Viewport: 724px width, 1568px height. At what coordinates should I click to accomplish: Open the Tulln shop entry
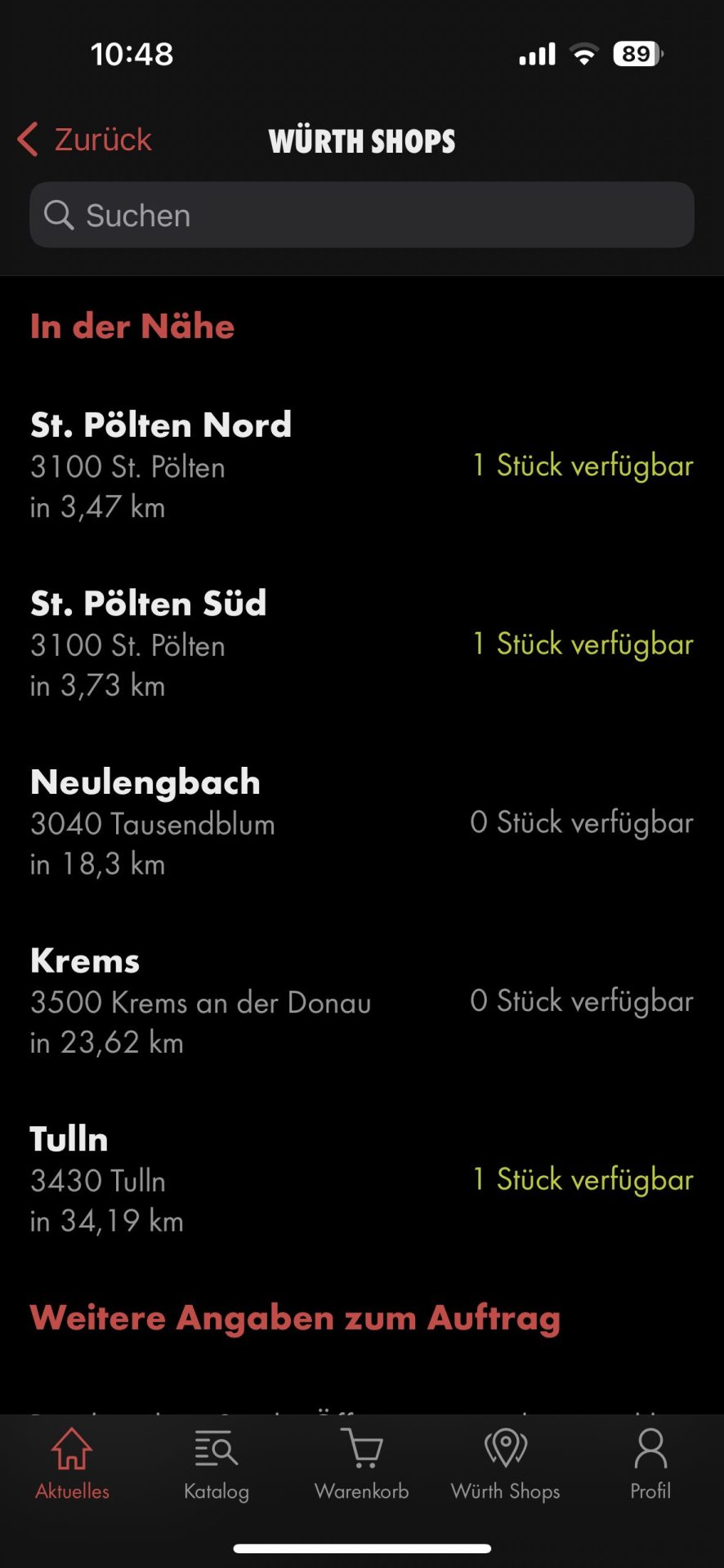coord(362,1179)
